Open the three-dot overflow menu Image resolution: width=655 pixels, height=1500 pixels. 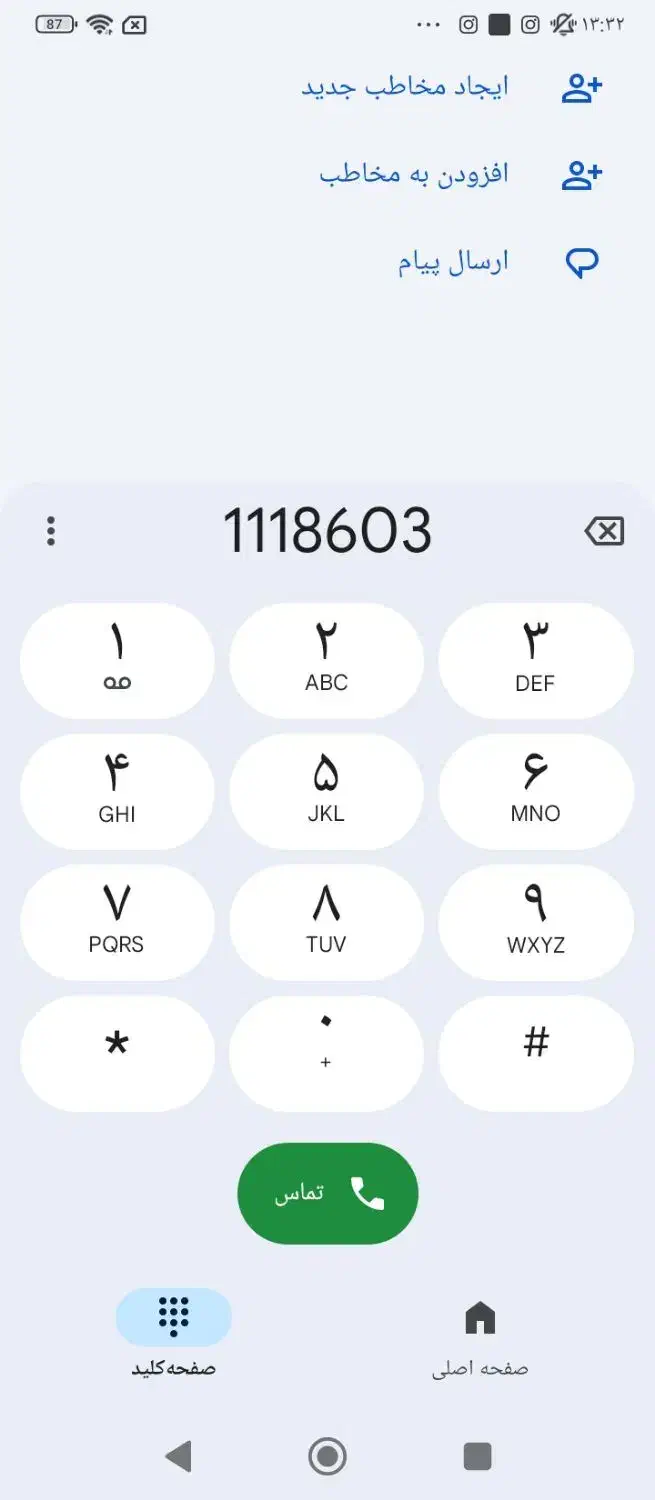(x=51, y=531)
